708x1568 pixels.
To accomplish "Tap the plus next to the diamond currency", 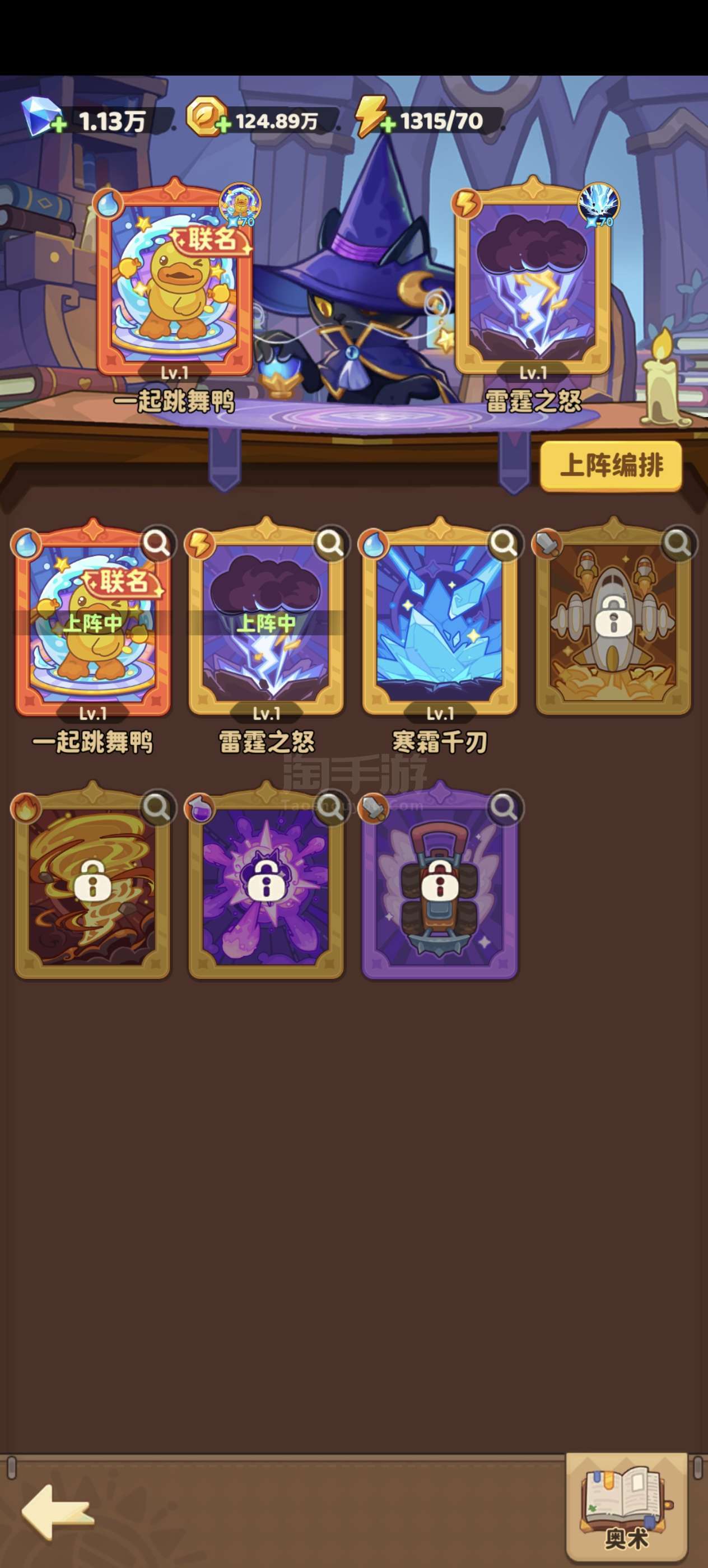I will [59, 125].
